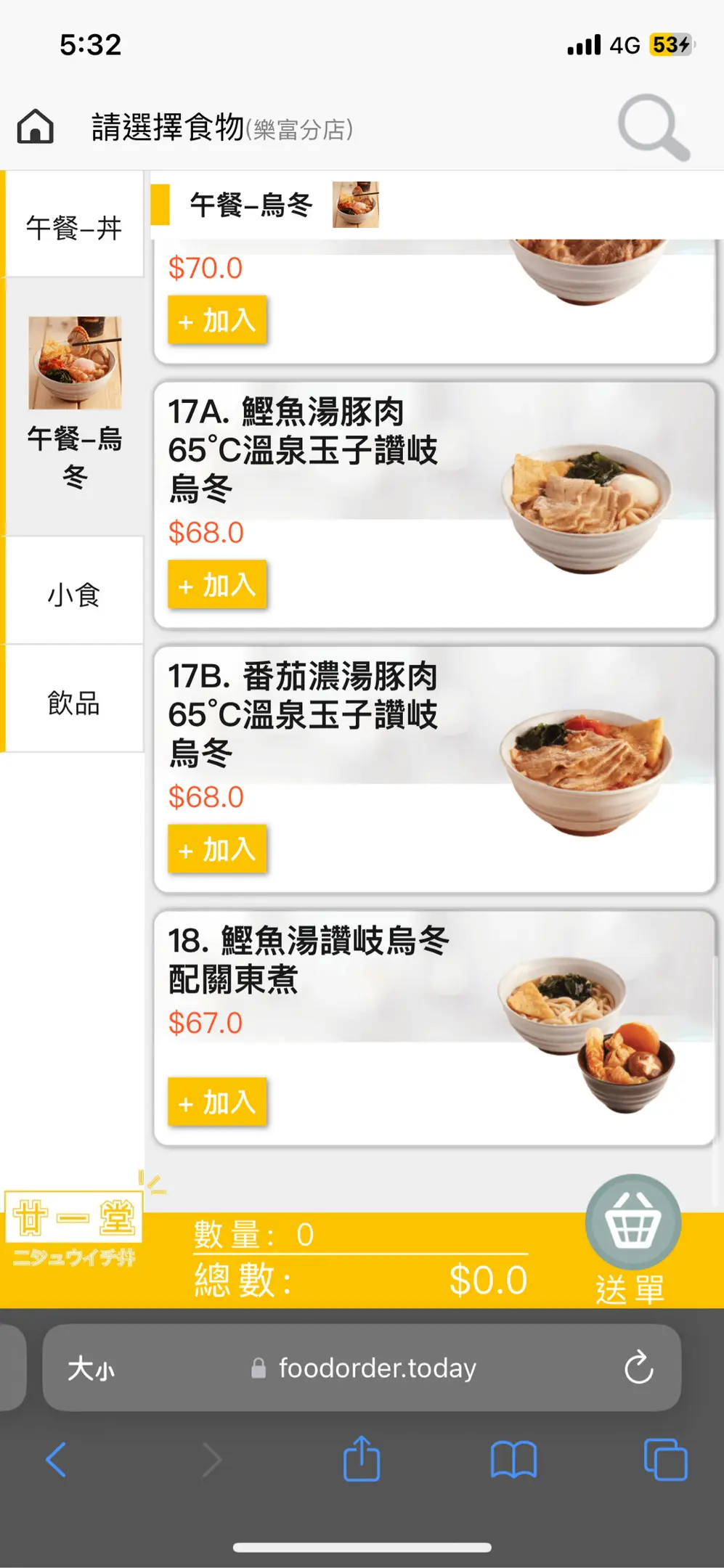Go to the home page icon

point(36,127)
